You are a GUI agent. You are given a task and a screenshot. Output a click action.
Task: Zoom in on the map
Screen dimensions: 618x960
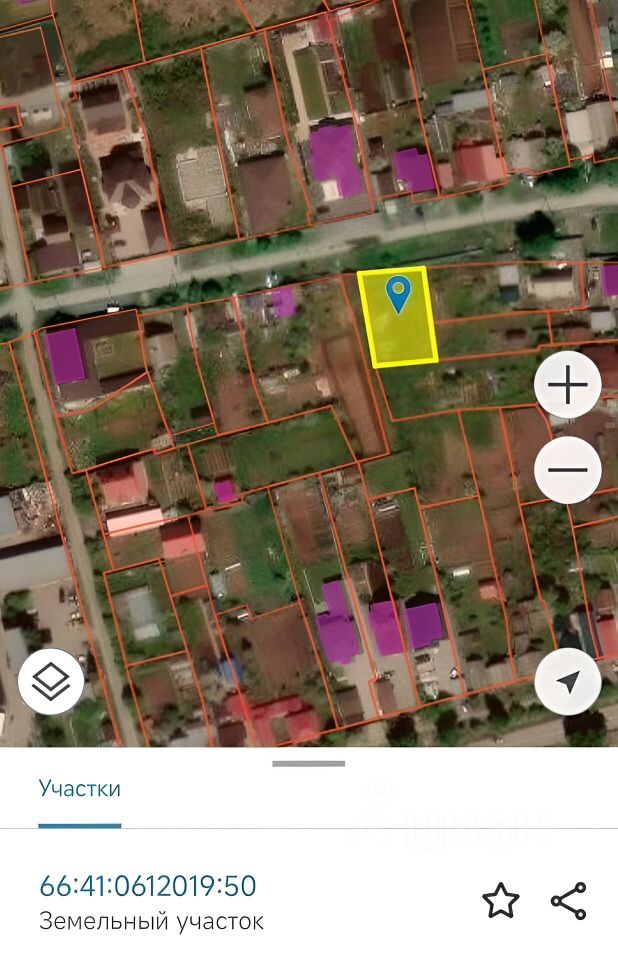click(x=567, y=385)
